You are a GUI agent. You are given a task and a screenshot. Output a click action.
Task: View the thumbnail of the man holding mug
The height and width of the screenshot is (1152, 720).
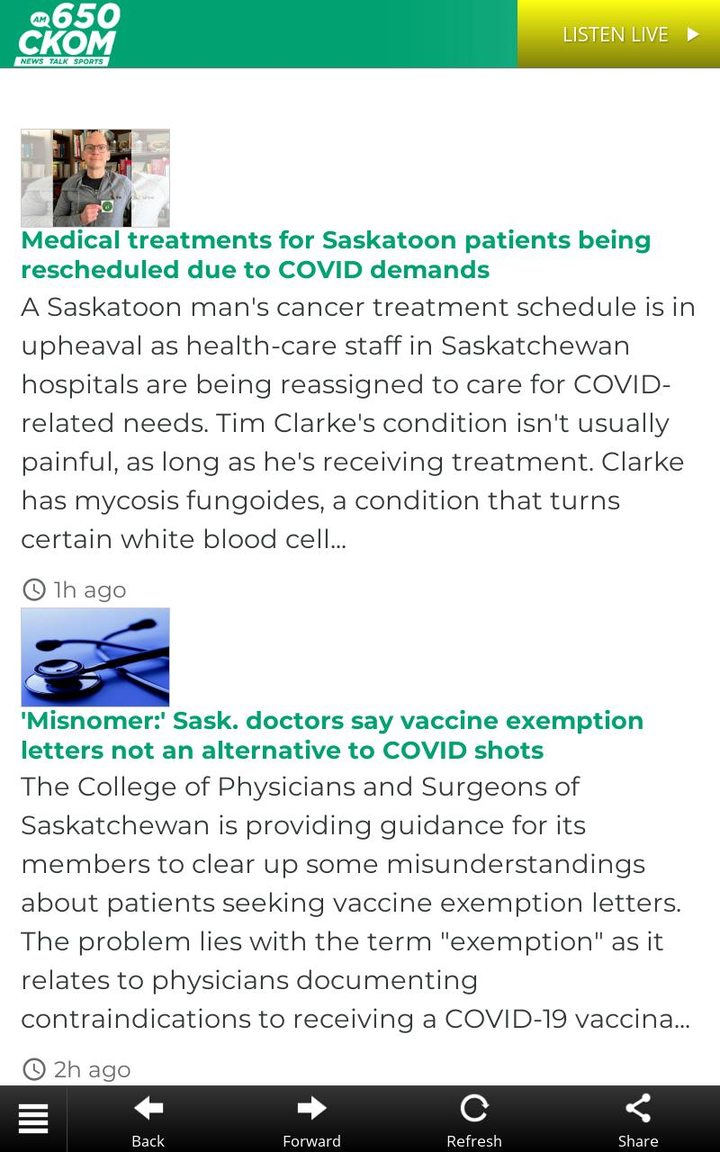(95, 176)
